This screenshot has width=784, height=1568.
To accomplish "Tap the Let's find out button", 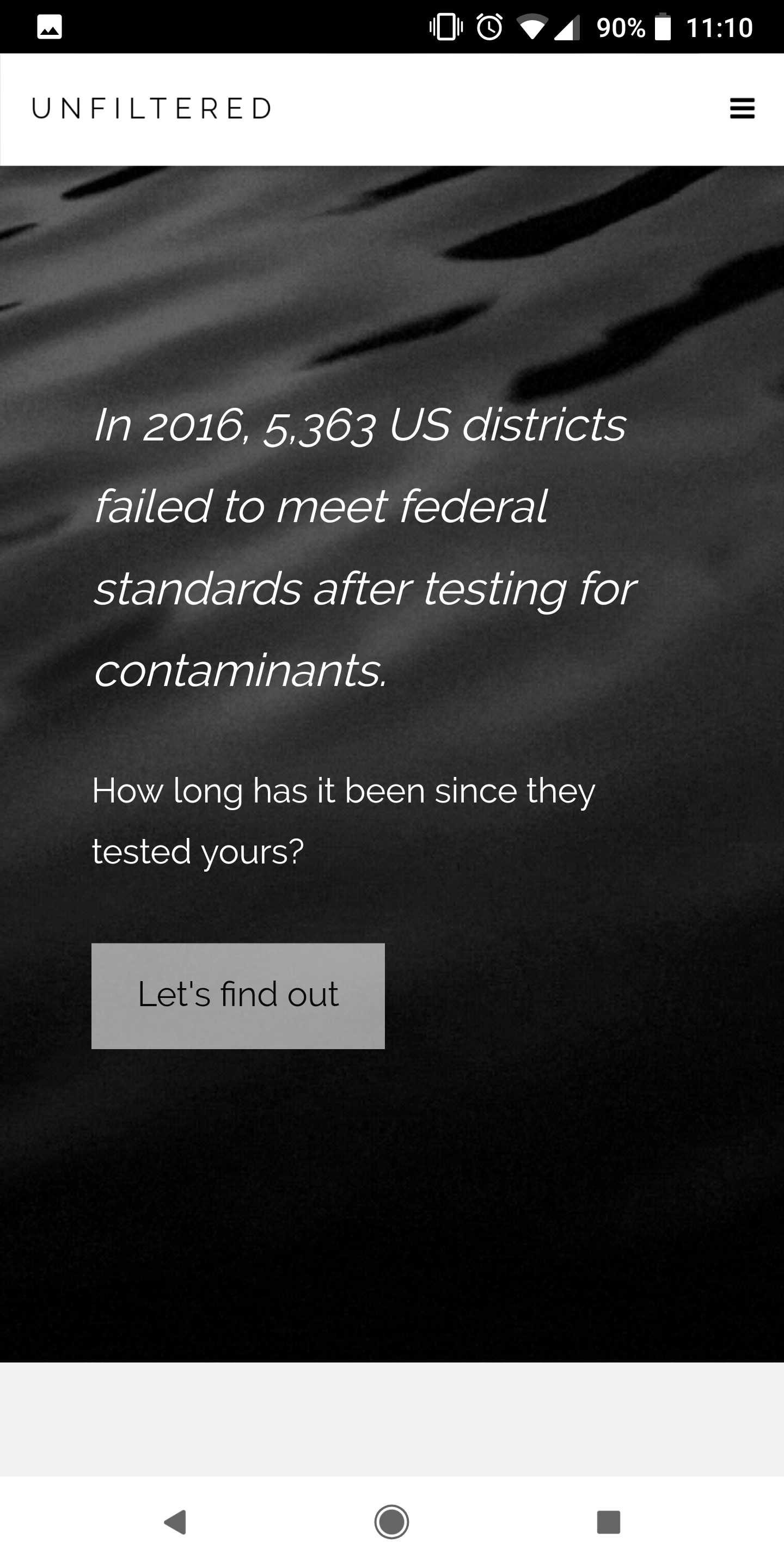I will [238, 996].
